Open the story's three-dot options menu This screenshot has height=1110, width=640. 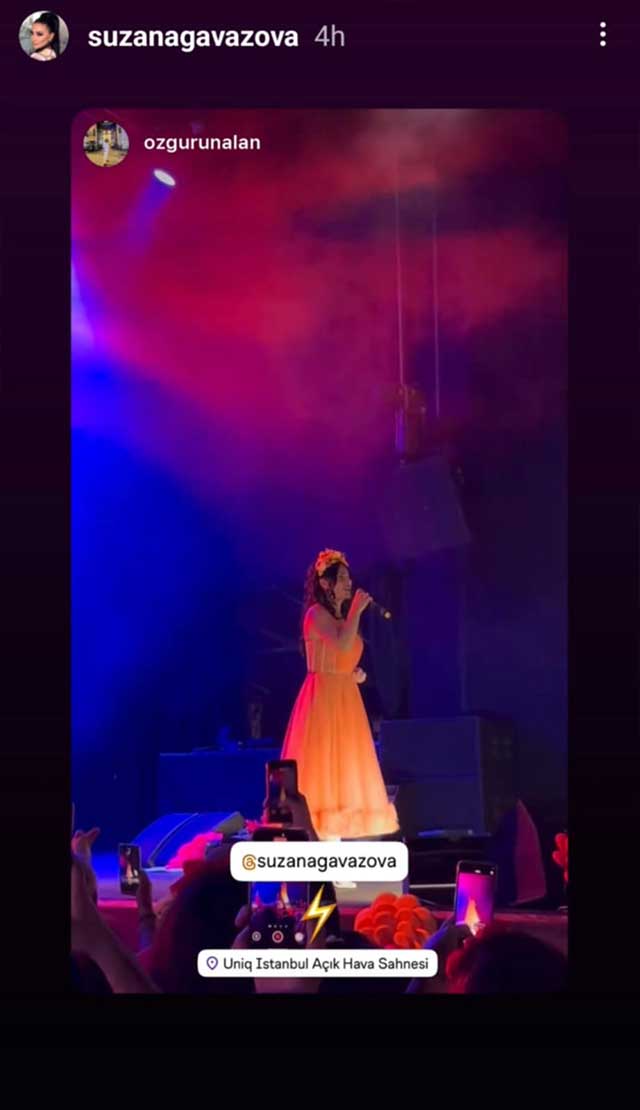pyautogui.click(x=602, y=35)
